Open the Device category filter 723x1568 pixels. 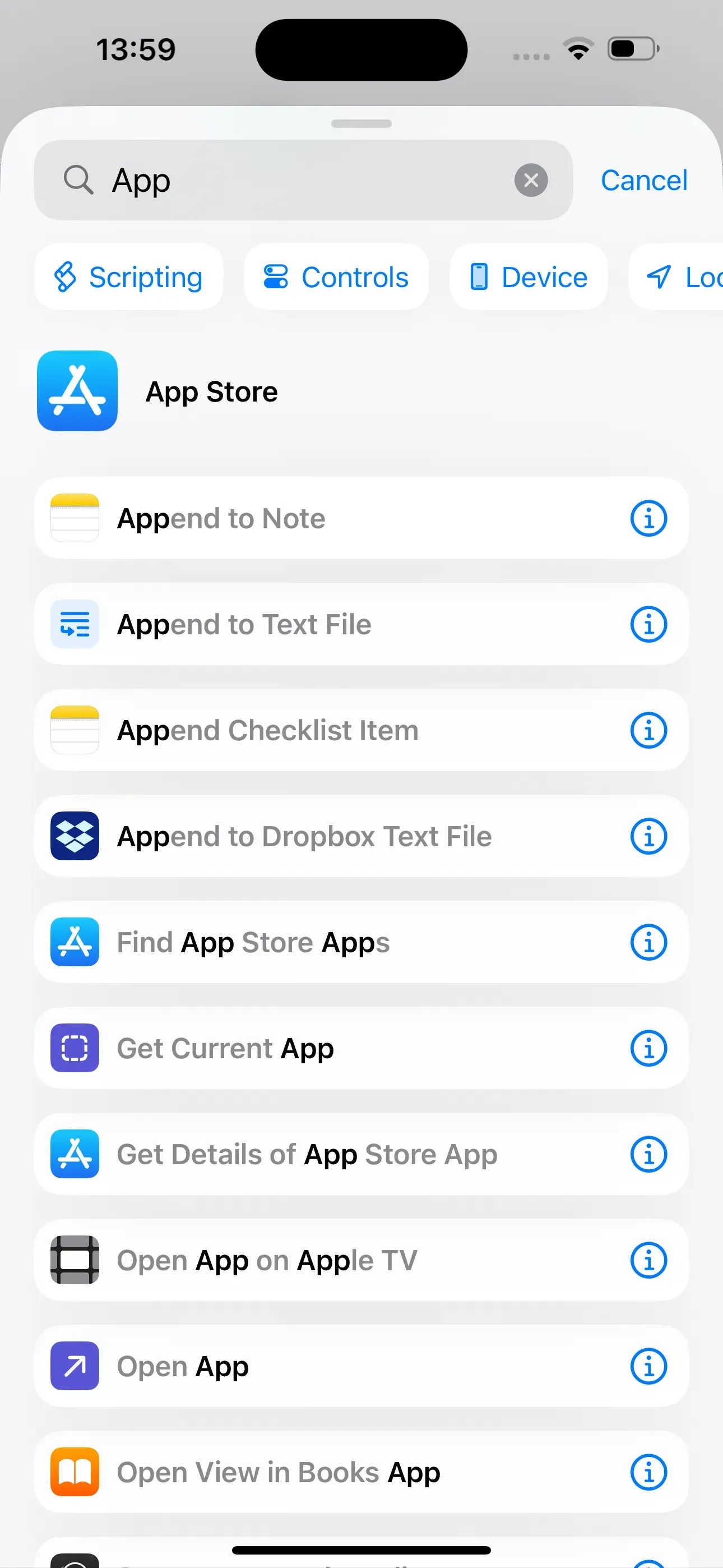pos(527,276)
